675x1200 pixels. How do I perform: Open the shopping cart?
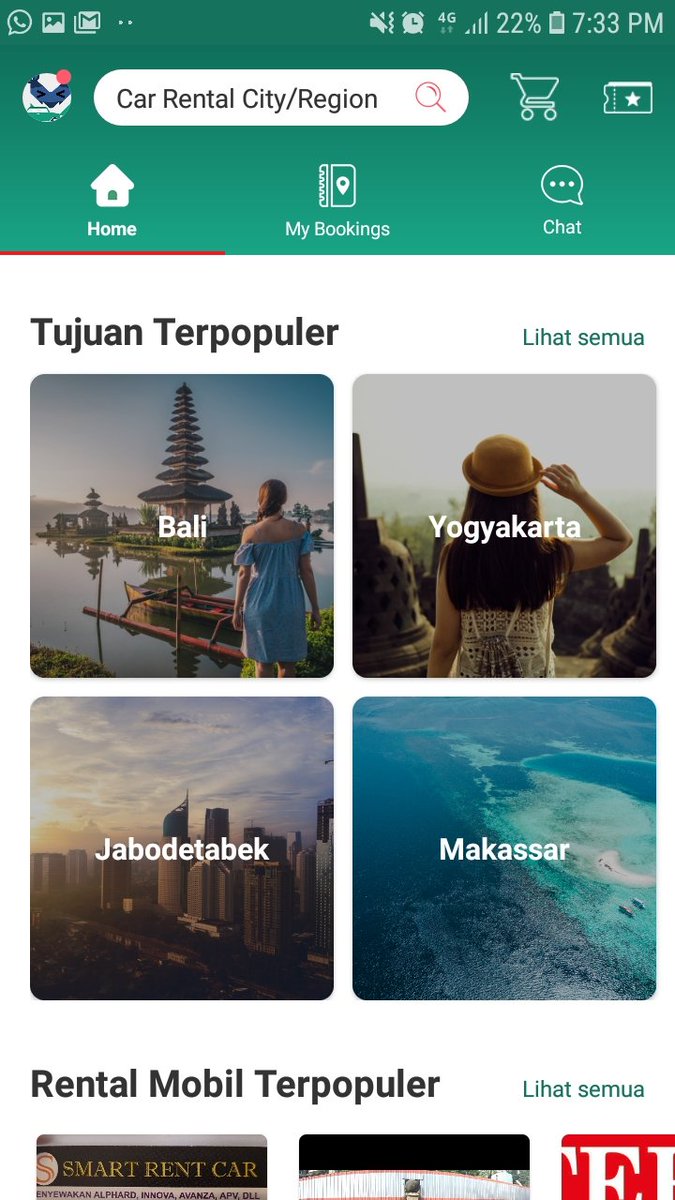pos(535,98)
